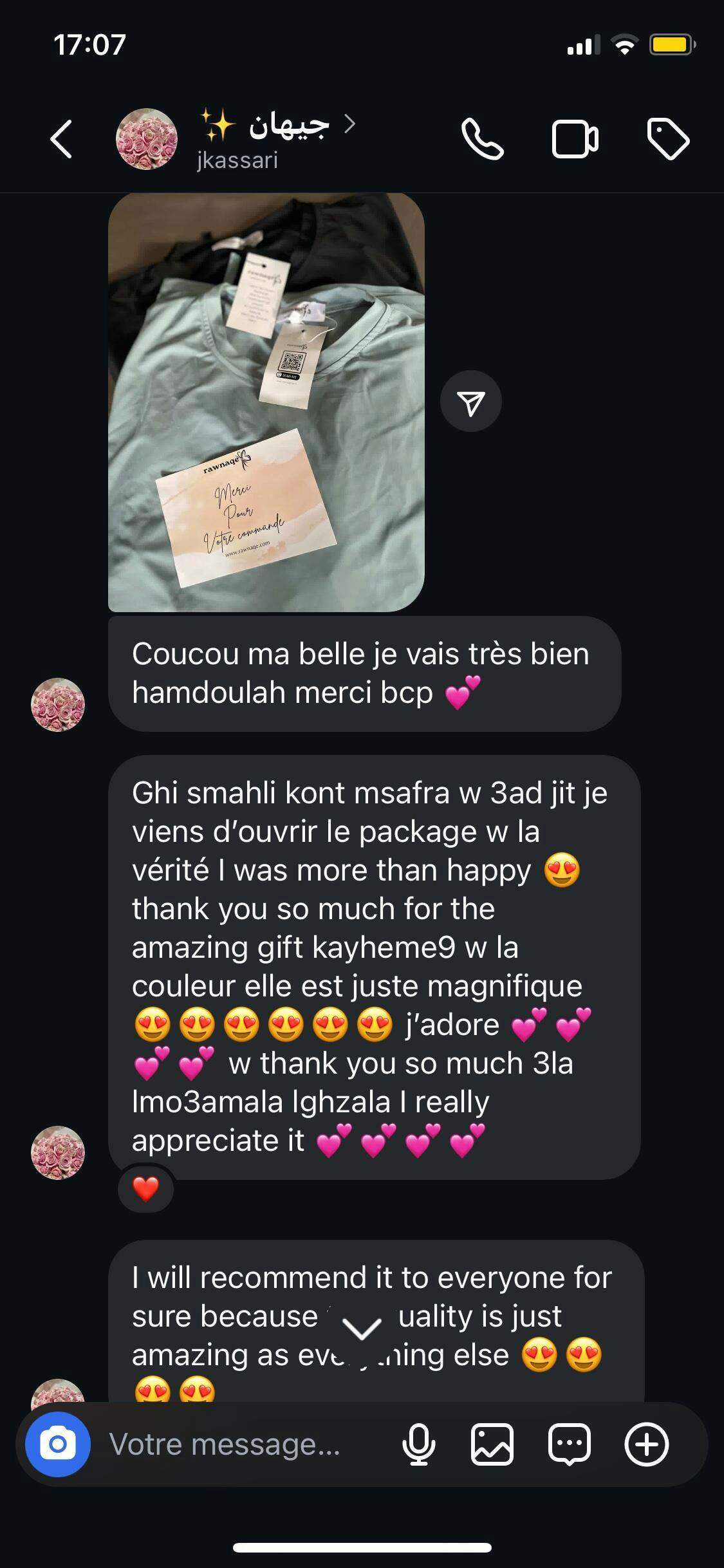
Task: Open jkassari's profile from the chat header
Action: pyautogui.click(x=236, y=140)
